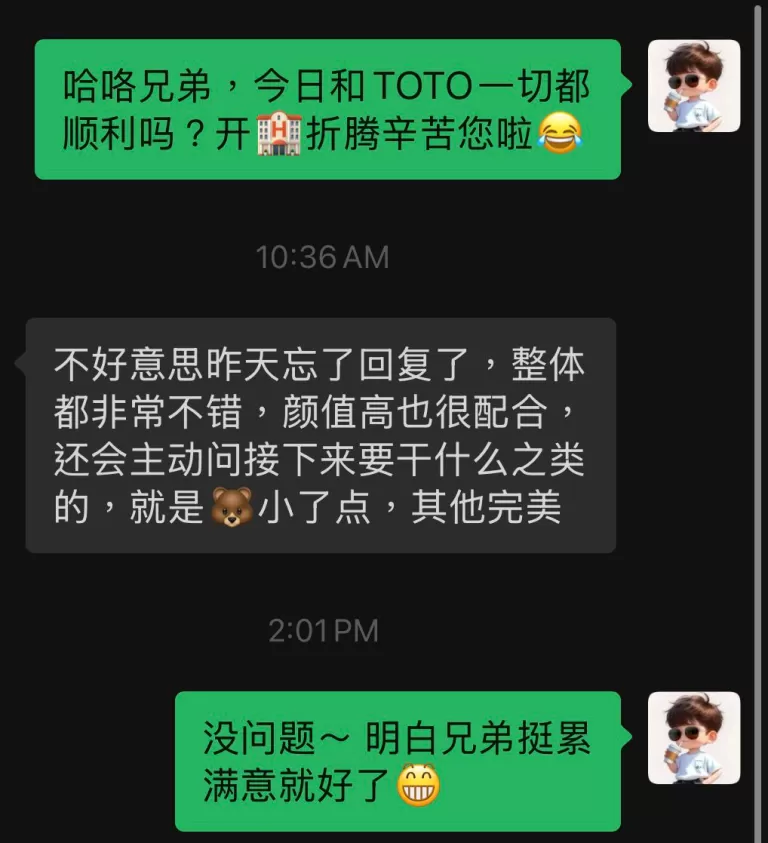Open the top sender avatar with sunglasses
768x843 pixels.
pyautogui.click(x=695, y=85)
